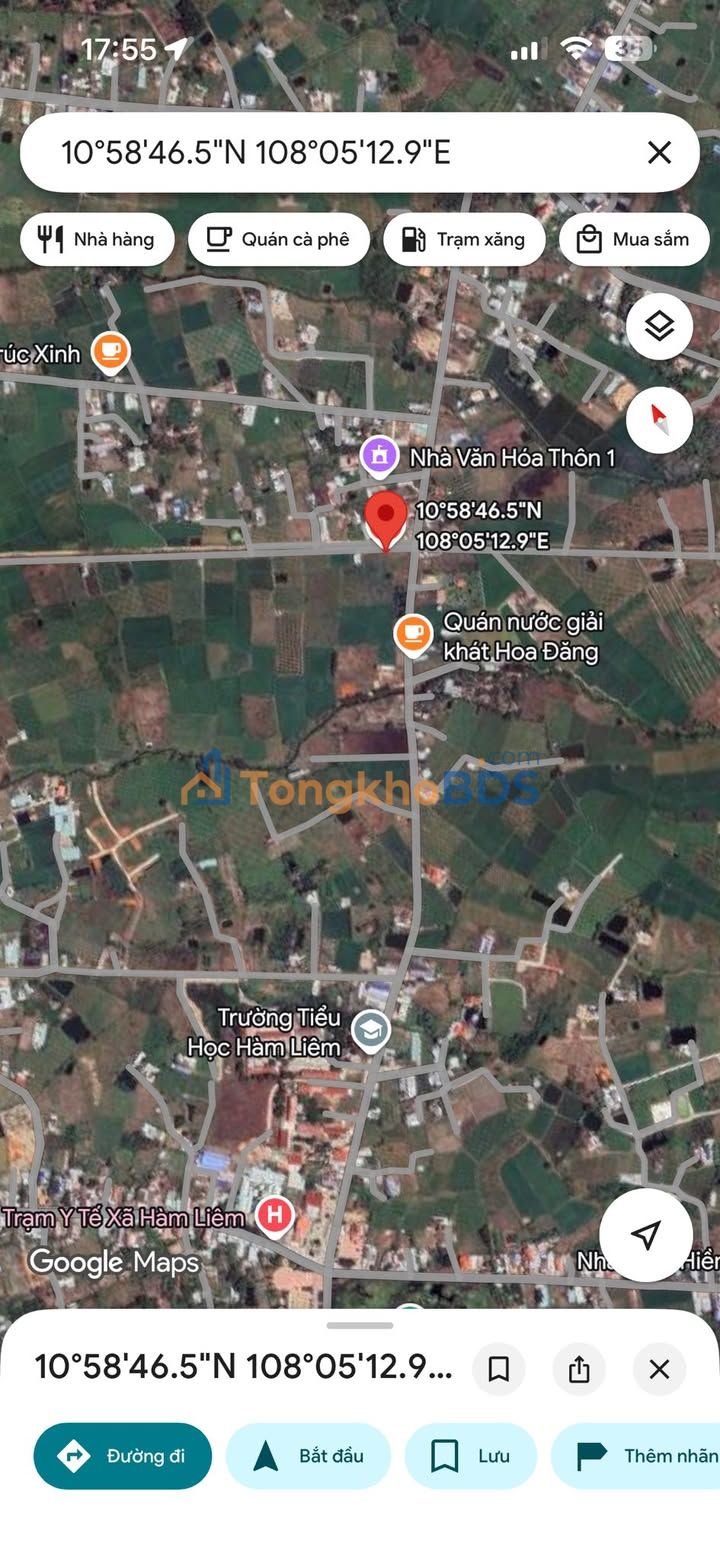Bookmark the location from the sheet header
Viewport: 720px width, 1560px height.
click(x=498, y=1369)
